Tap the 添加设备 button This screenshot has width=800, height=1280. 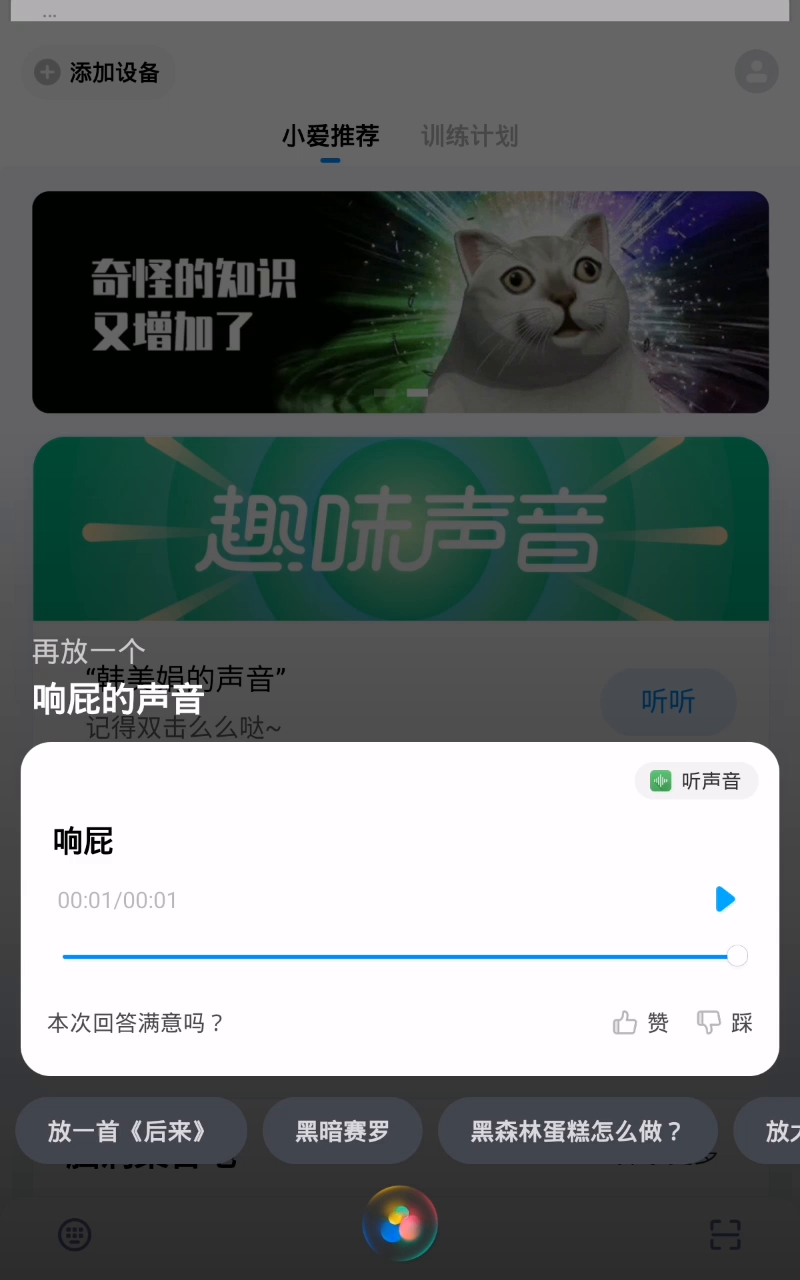tap(98, 73)
